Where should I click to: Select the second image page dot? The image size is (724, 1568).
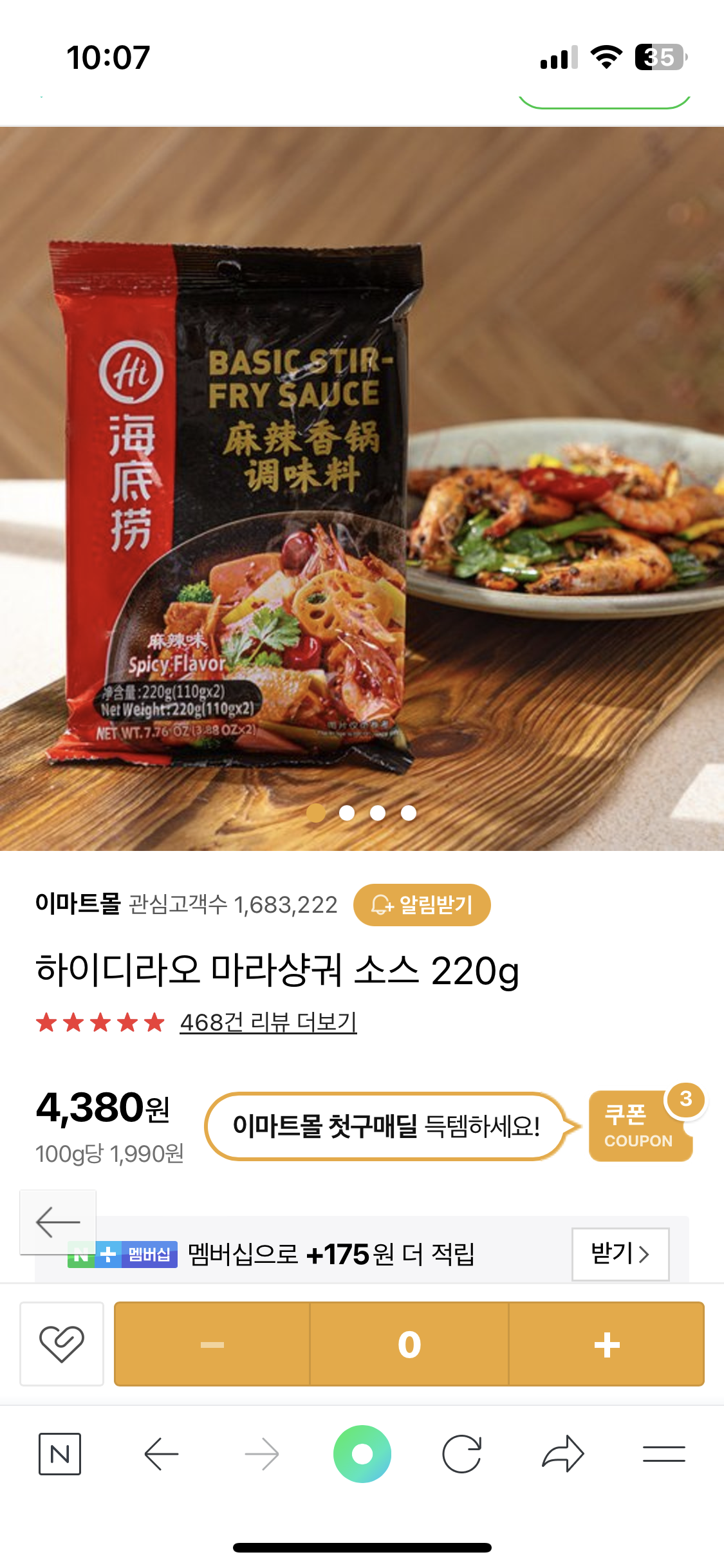pos(347,813)
